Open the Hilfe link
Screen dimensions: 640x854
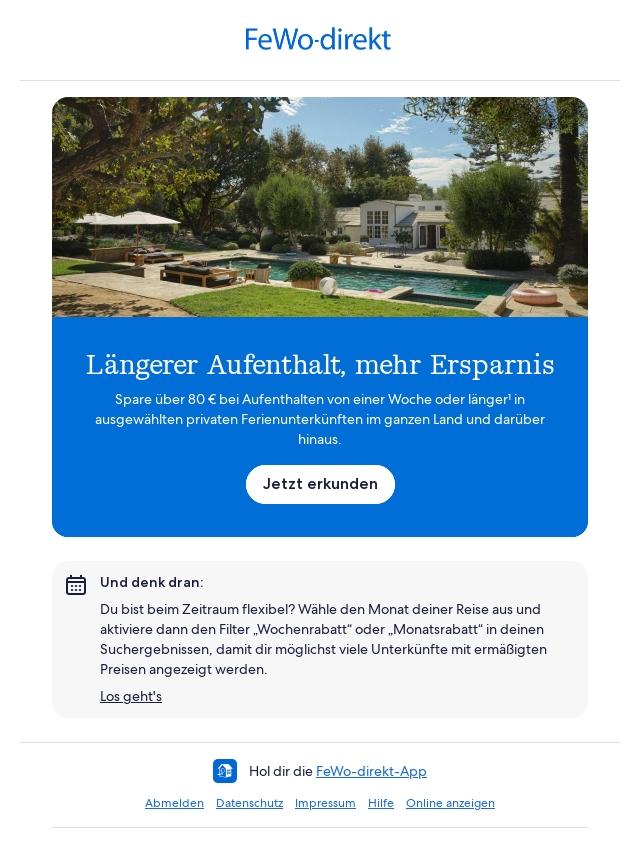pyautogui.click(x=381, y=803)
